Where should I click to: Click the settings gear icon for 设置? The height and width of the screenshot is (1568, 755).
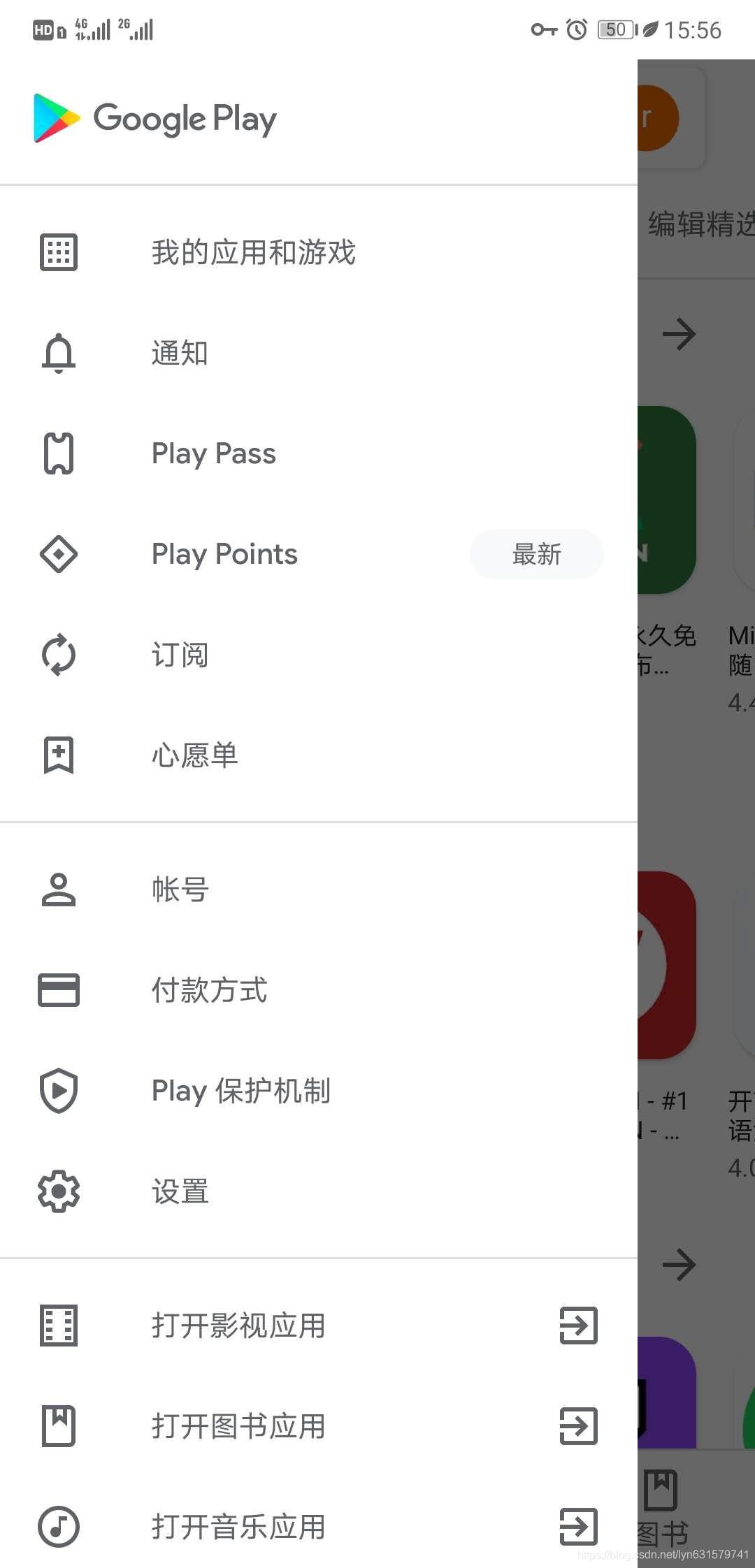[58, 1191]
